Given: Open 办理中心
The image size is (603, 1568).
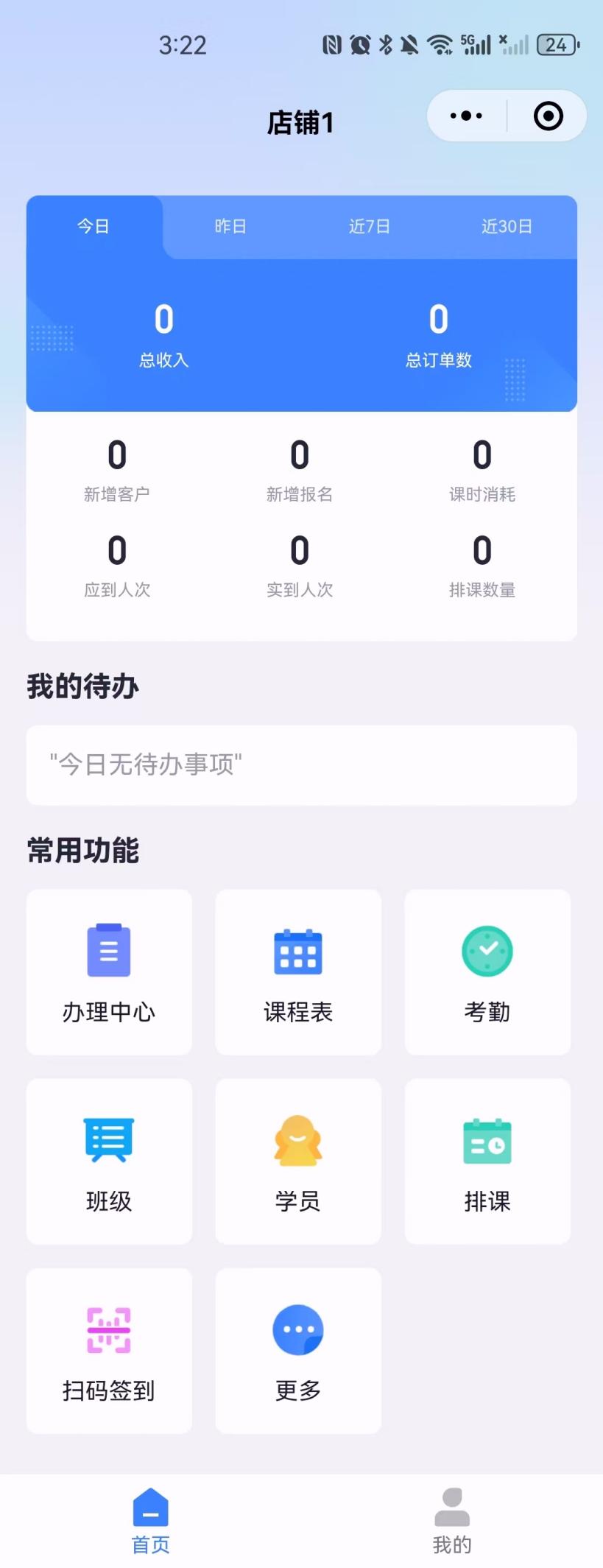Looking at the screenshot, I should coord(109,971).
